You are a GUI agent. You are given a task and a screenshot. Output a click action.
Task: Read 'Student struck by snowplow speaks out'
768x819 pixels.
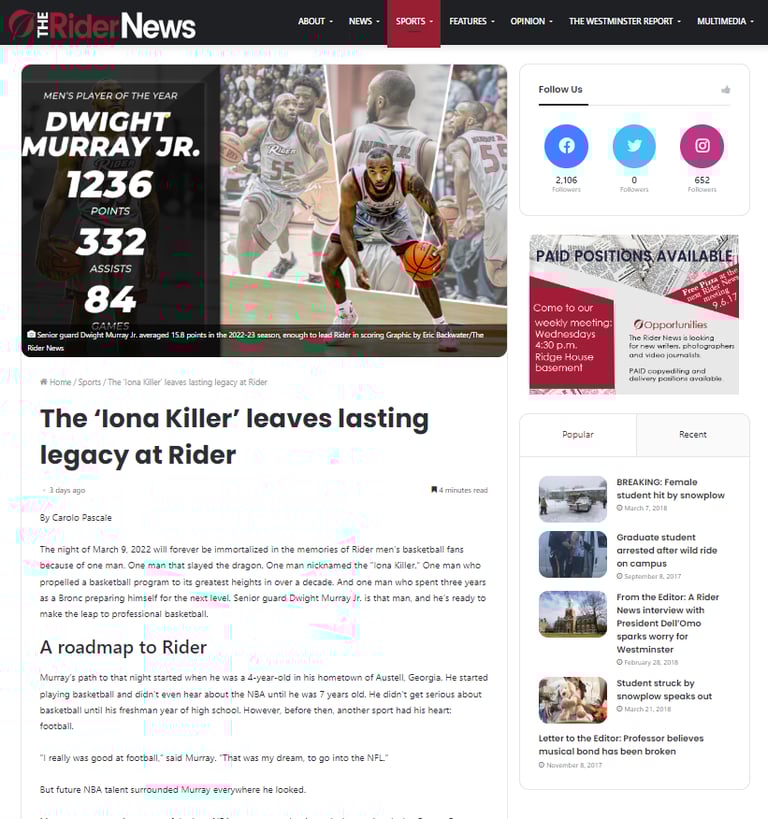pos(664,690)
